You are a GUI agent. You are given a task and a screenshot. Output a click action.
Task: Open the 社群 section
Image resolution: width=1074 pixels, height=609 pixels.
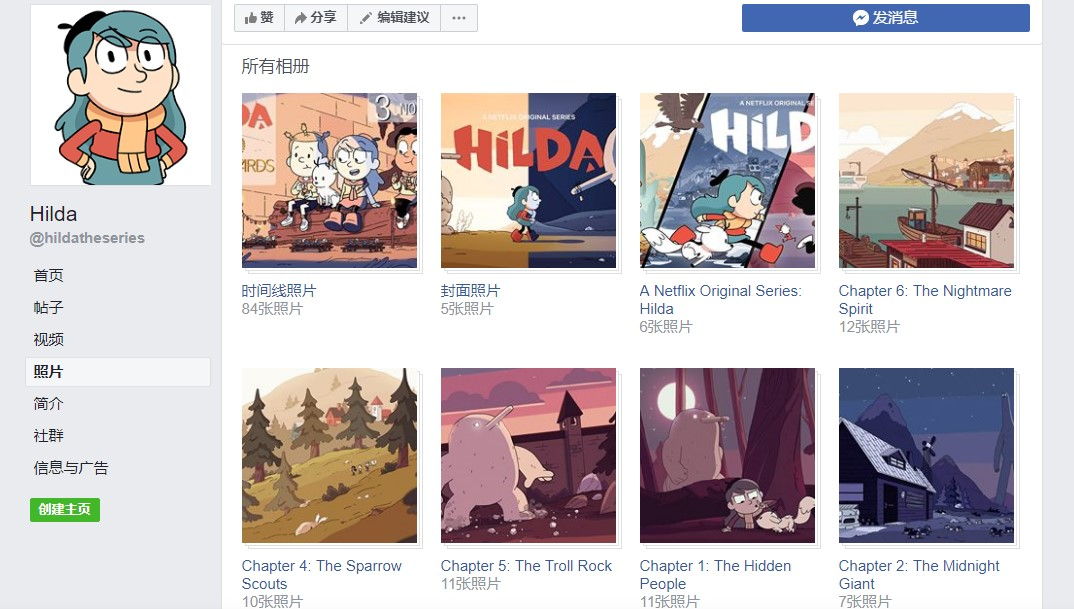(48, 435)
